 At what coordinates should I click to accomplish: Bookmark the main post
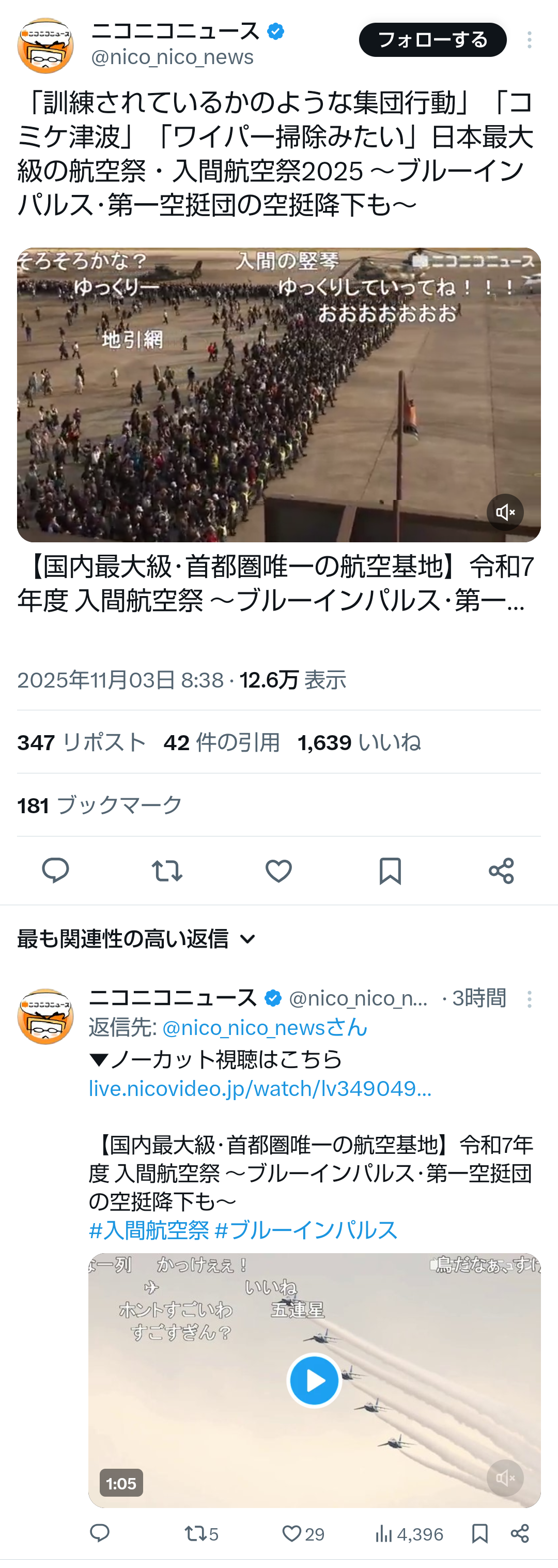click(390, 871)
